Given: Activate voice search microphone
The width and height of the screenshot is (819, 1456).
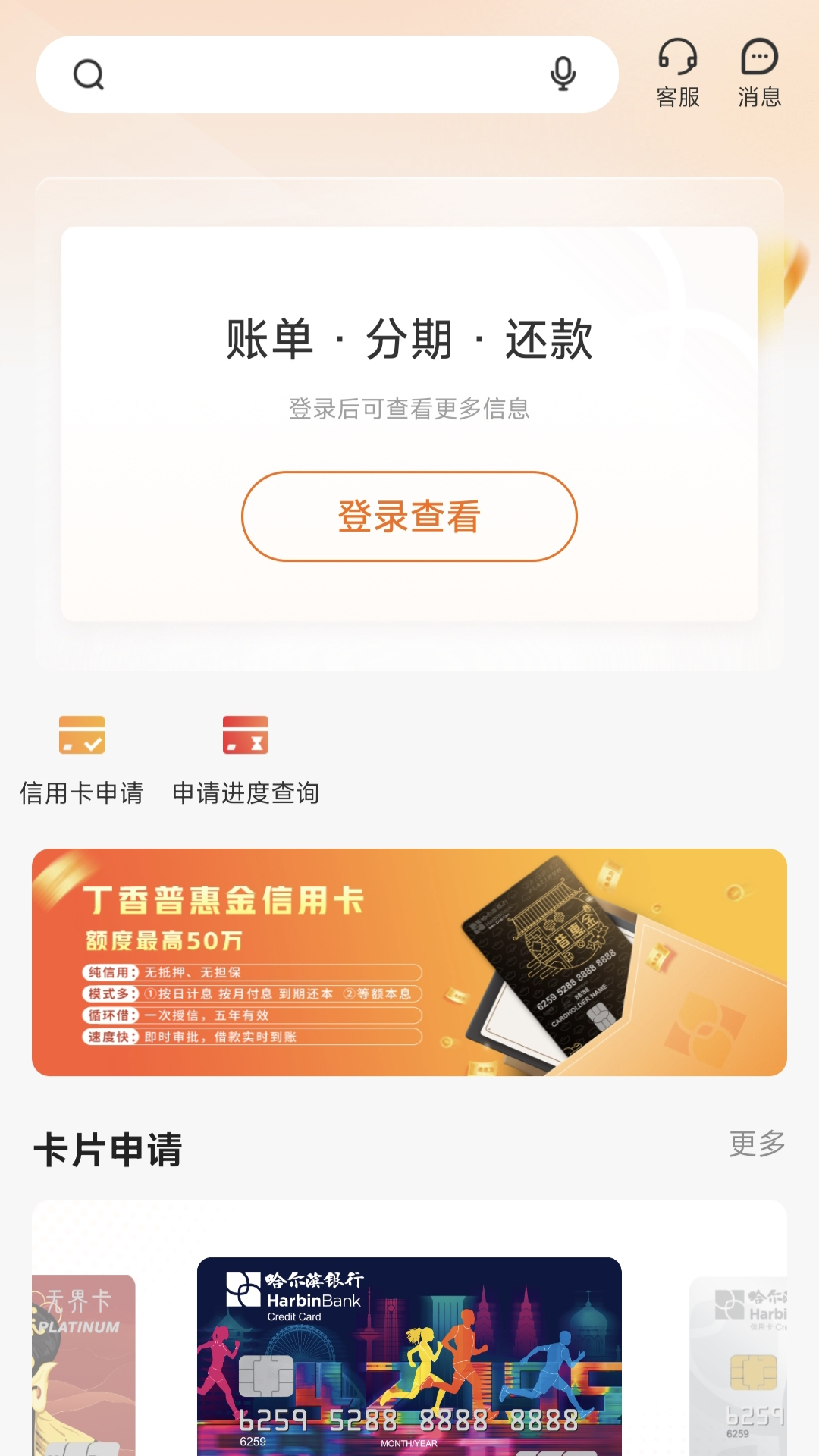Looking at the screenshot, I should tap(563, 74).
